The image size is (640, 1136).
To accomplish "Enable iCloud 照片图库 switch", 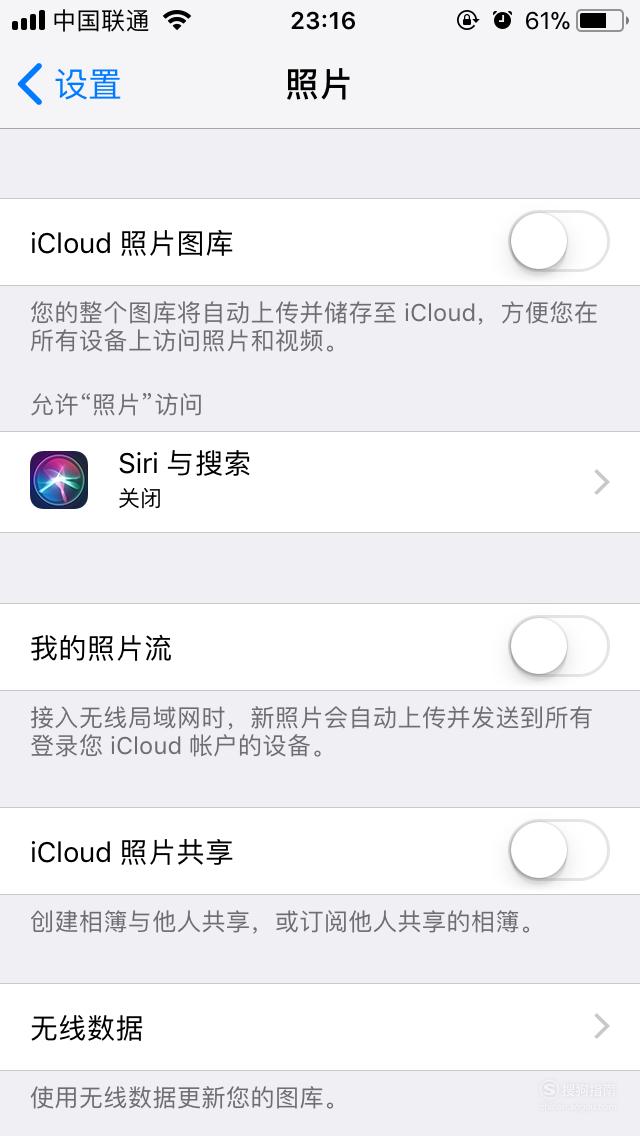I will point(559,241).
